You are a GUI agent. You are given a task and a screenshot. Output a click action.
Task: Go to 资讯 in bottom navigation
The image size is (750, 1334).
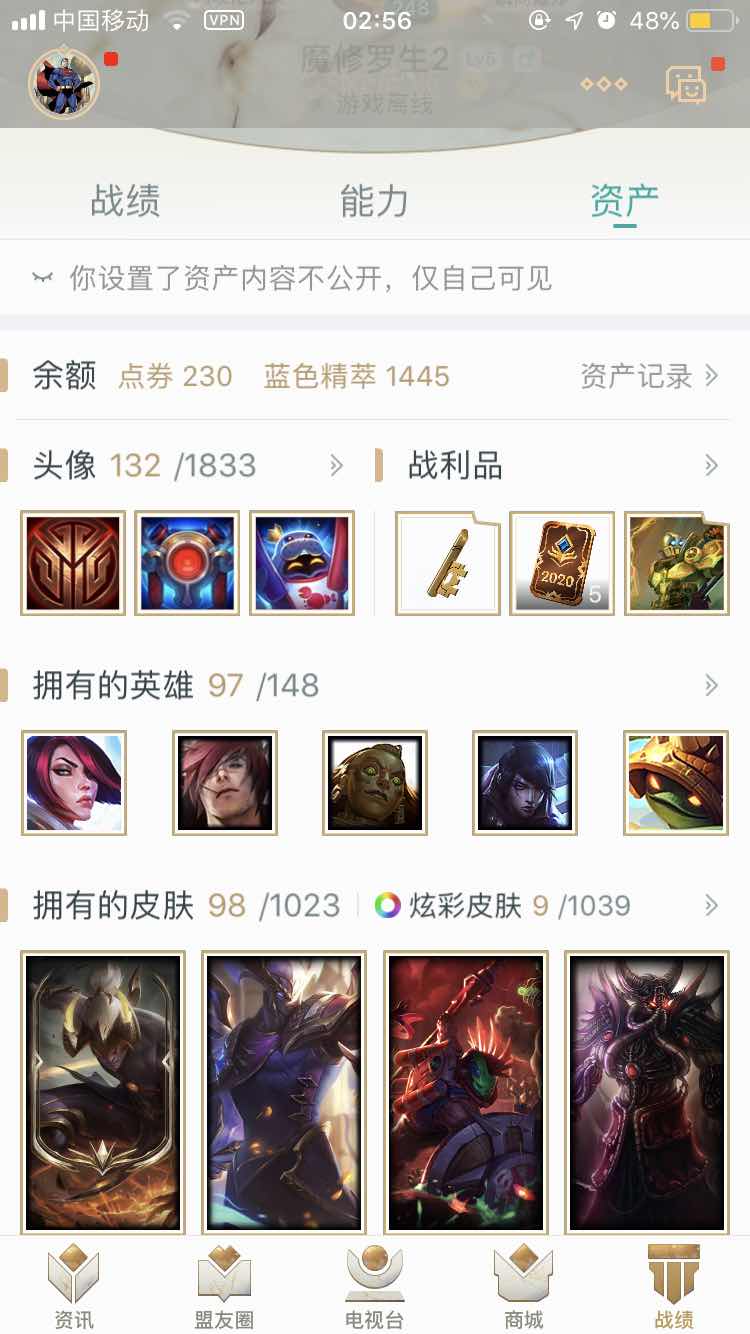coord(74,1287)
